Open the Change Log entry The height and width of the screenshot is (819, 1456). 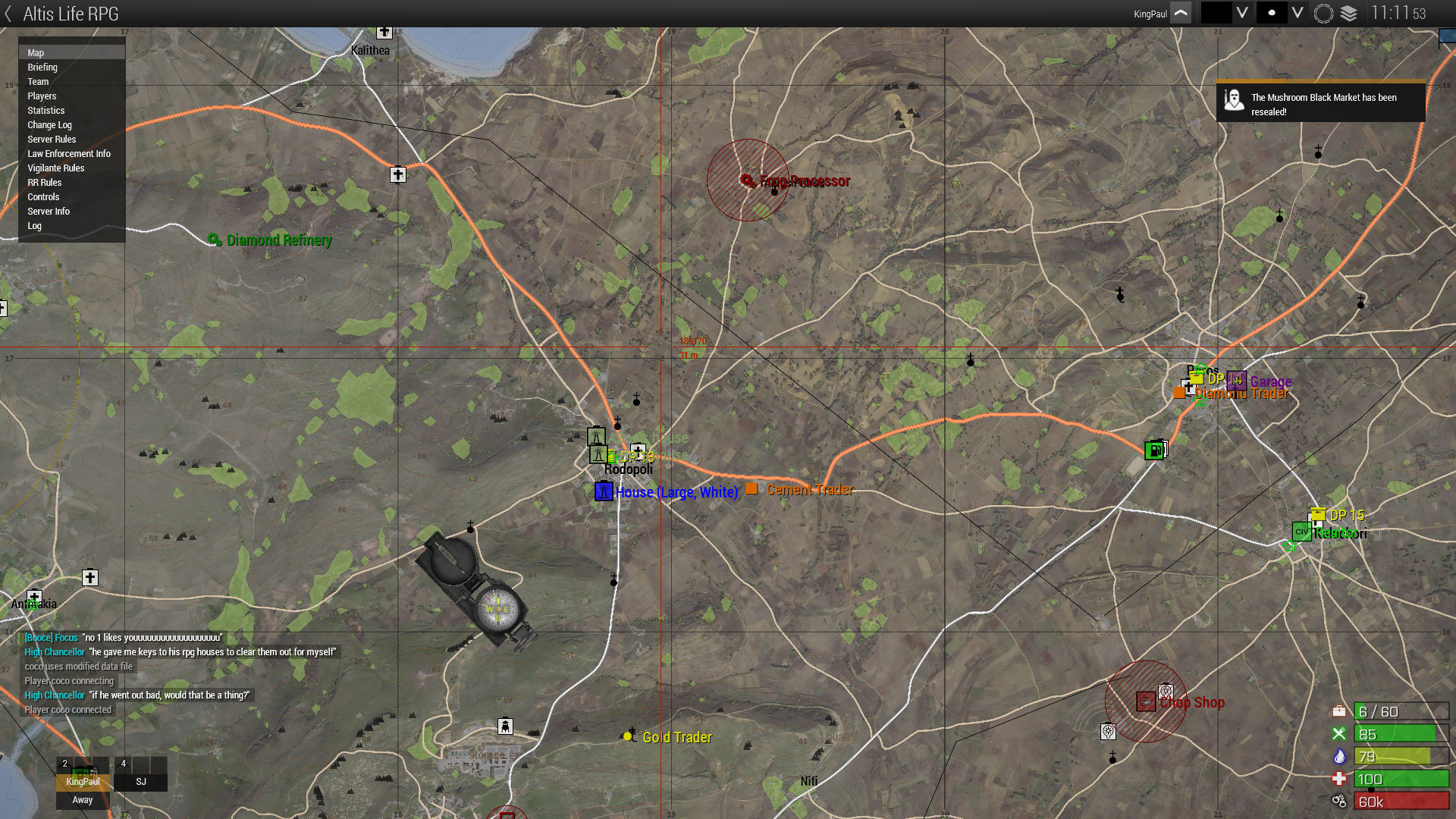coord(49,125)
